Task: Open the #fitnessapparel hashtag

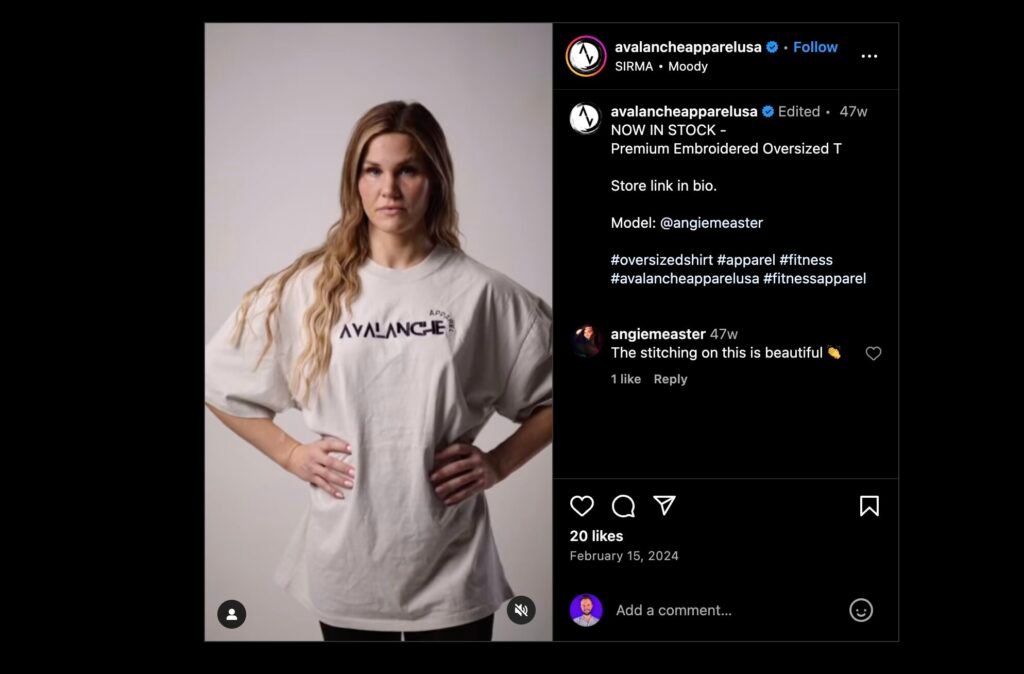Action: pos(814,278)
